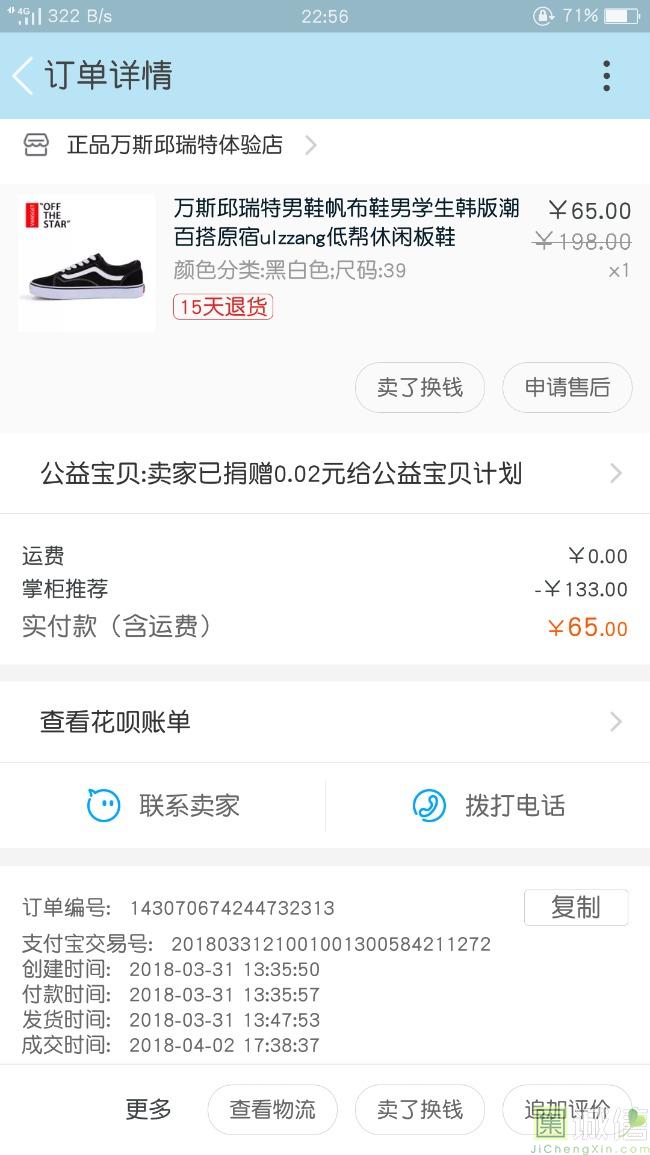Add a follow-up review with 追加评价
The height and width of the screenshot is (1155, 650).
pyautogui.click(x=566, y=1109)
